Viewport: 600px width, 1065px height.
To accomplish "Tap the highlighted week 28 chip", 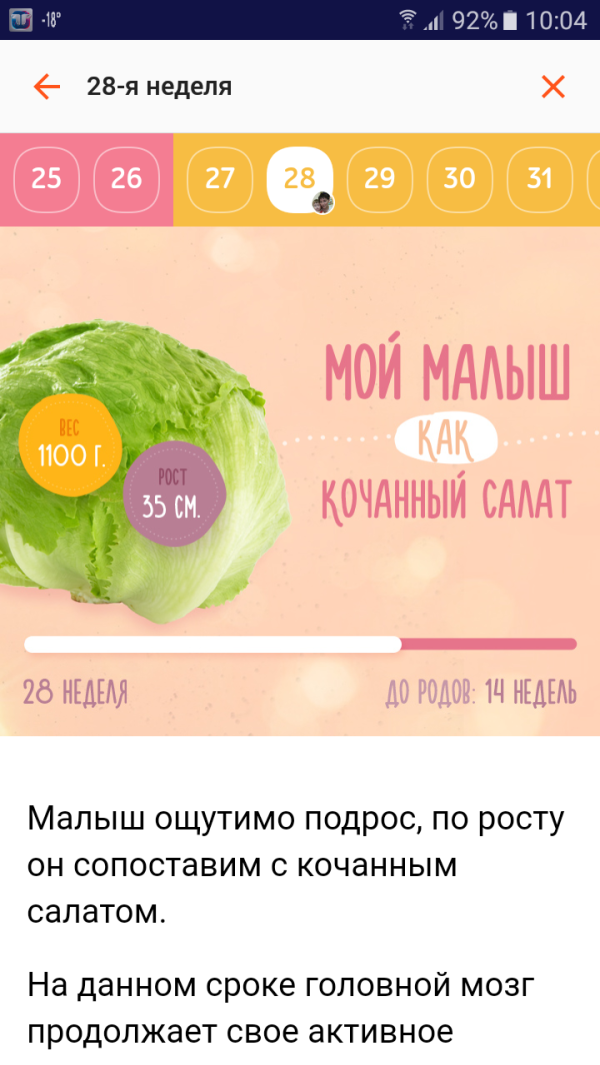I will coord(300,179).
